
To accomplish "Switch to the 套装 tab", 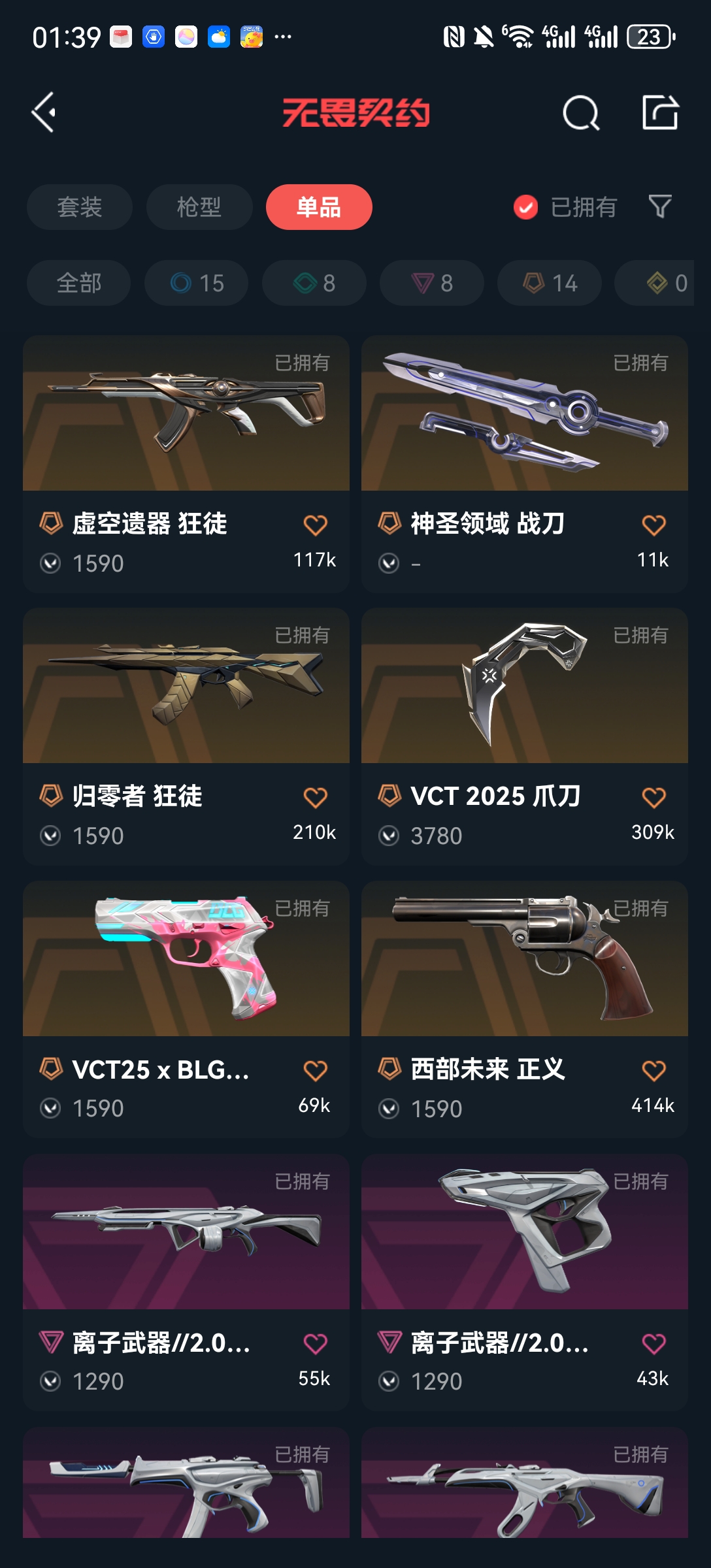I will (80, 207).
